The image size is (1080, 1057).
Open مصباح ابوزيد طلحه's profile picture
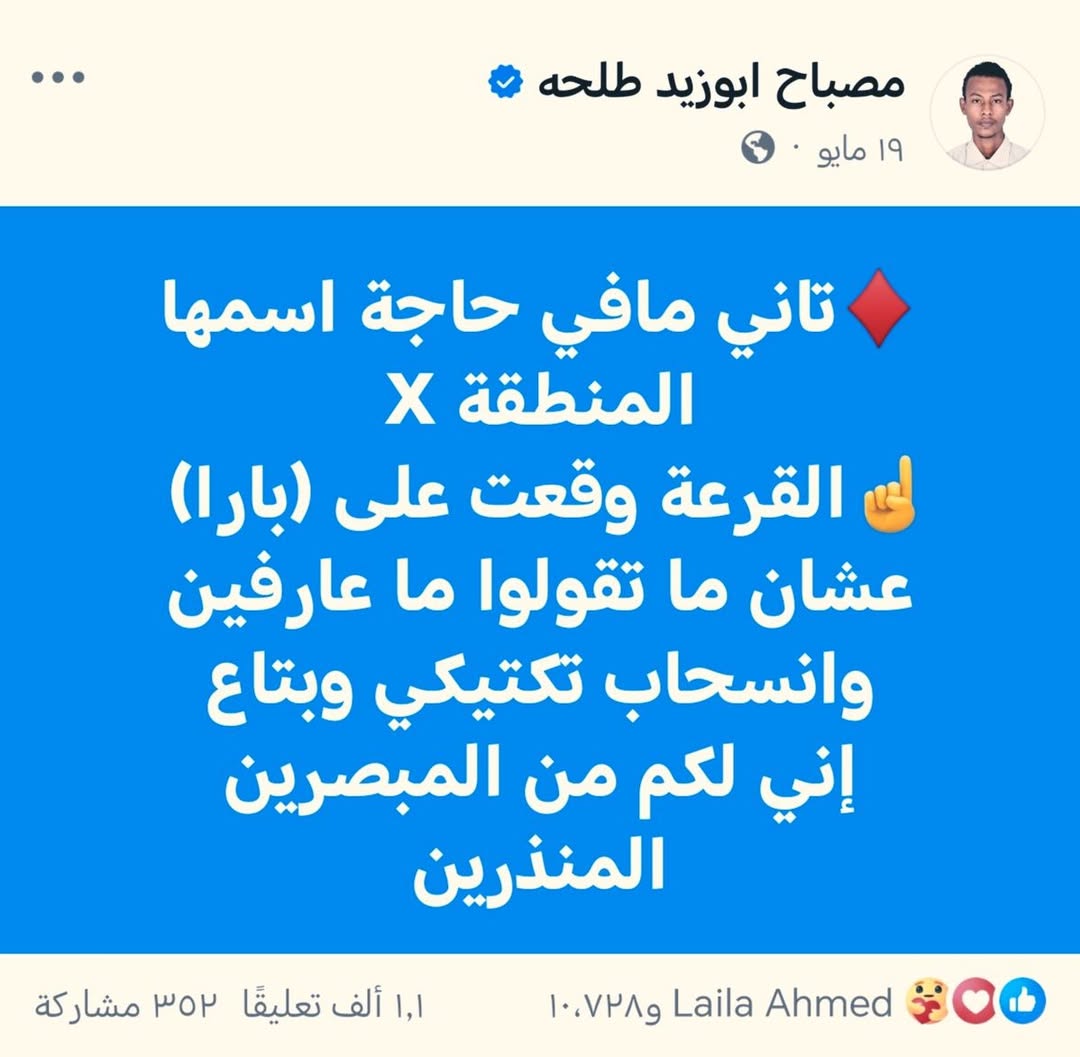[x=987, y=112]
